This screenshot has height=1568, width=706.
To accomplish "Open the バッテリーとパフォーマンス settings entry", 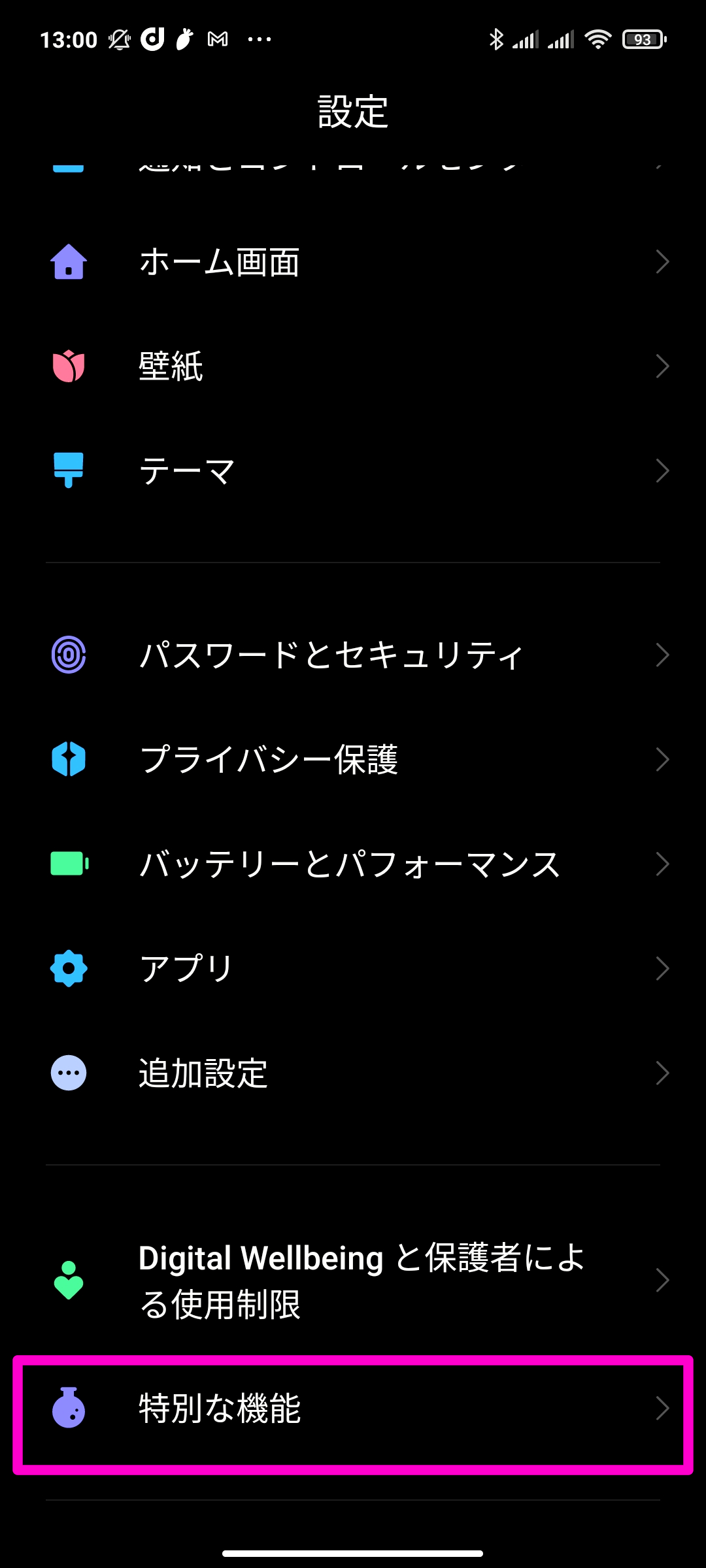I will (x=353, y=863).
